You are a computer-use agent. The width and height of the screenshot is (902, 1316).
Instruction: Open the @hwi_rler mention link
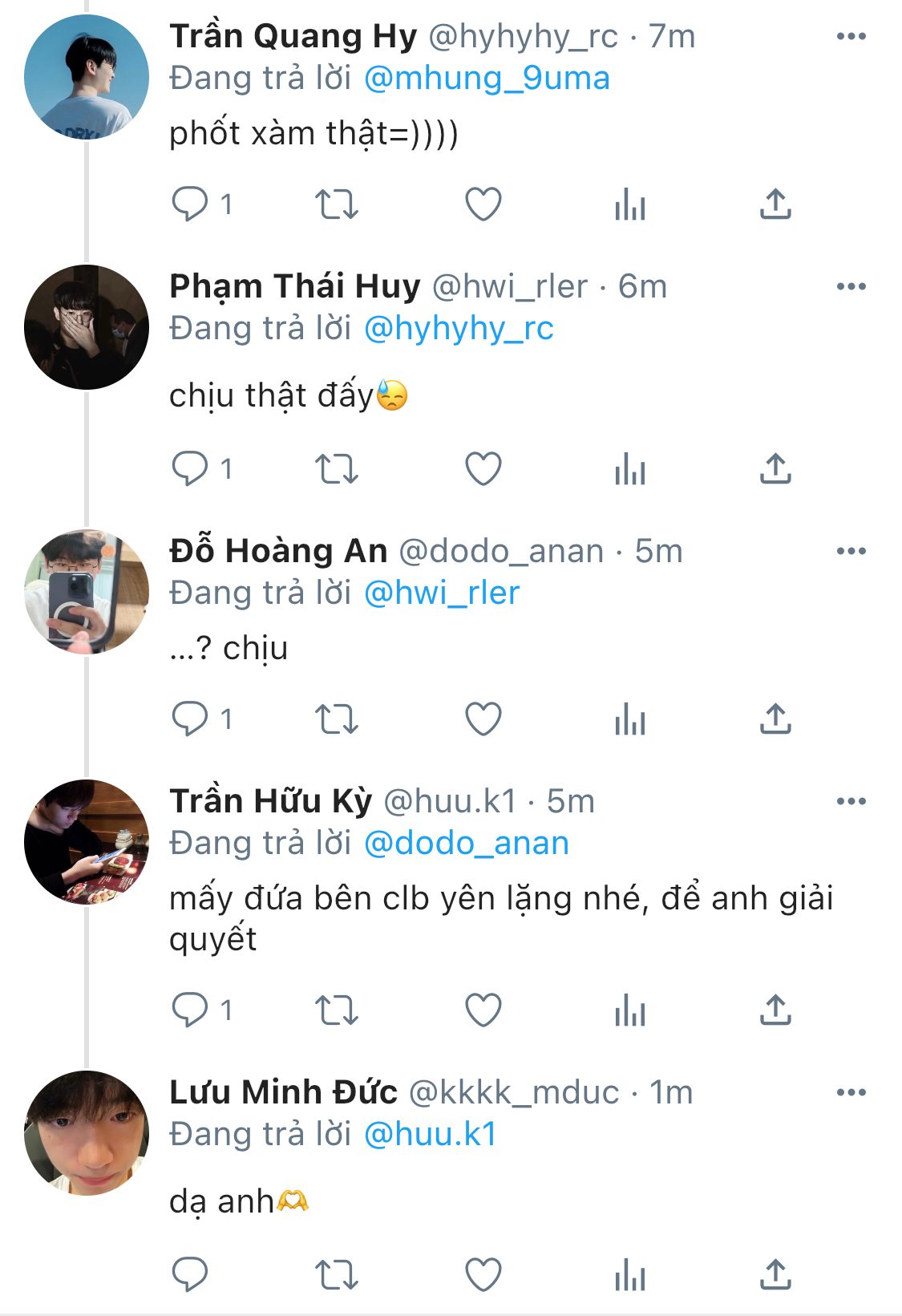pyautogui.click(x=442, y=593)
